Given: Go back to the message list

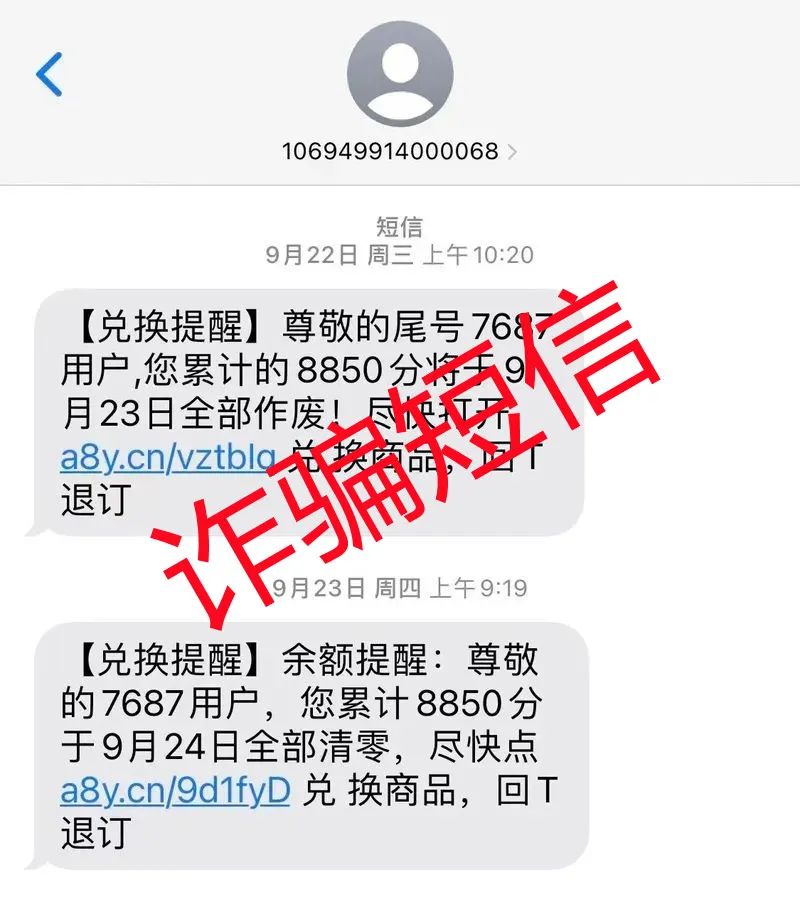Looking at the screenshot, I should point(49,75).
